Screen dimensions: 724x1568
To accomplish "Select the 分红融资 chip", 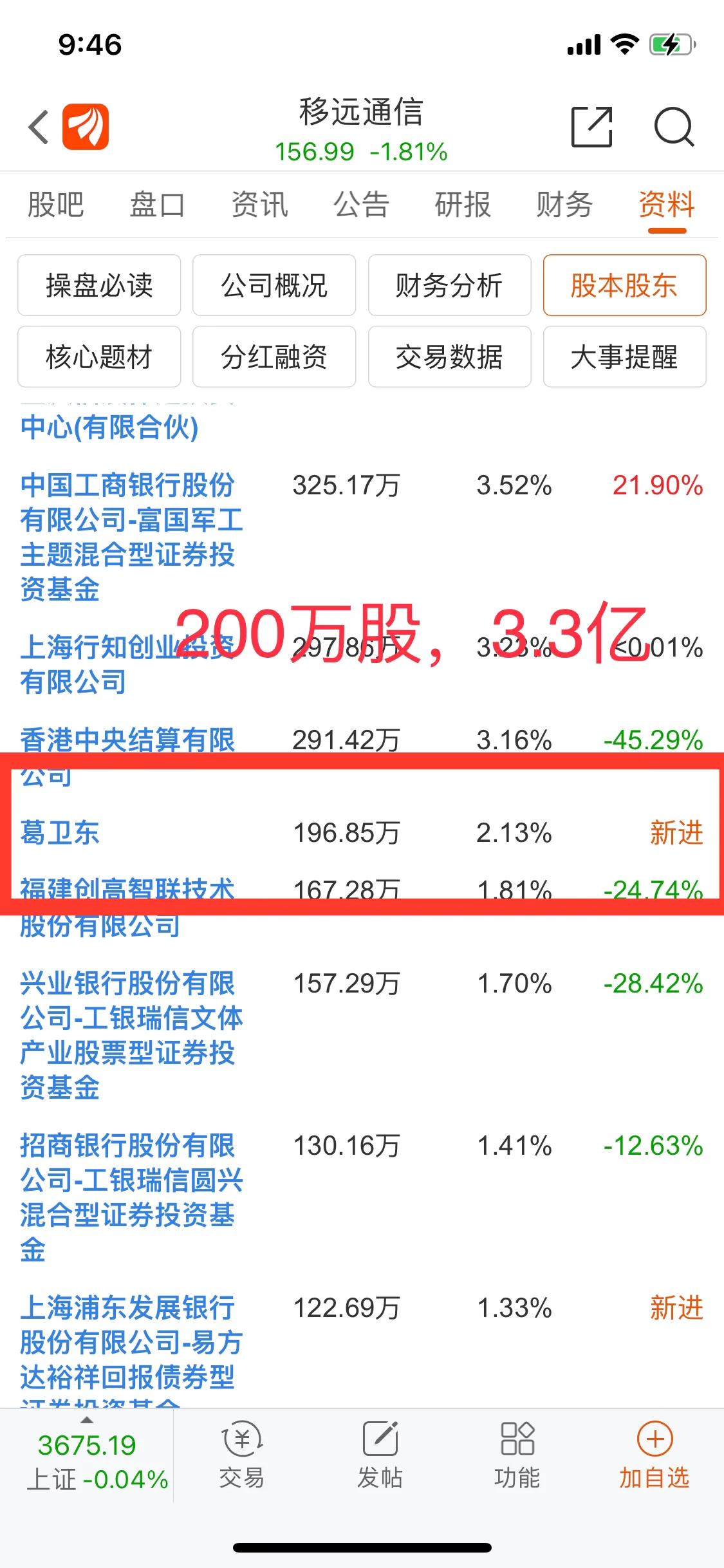I will pyautogui.click(x=274, y=357).
